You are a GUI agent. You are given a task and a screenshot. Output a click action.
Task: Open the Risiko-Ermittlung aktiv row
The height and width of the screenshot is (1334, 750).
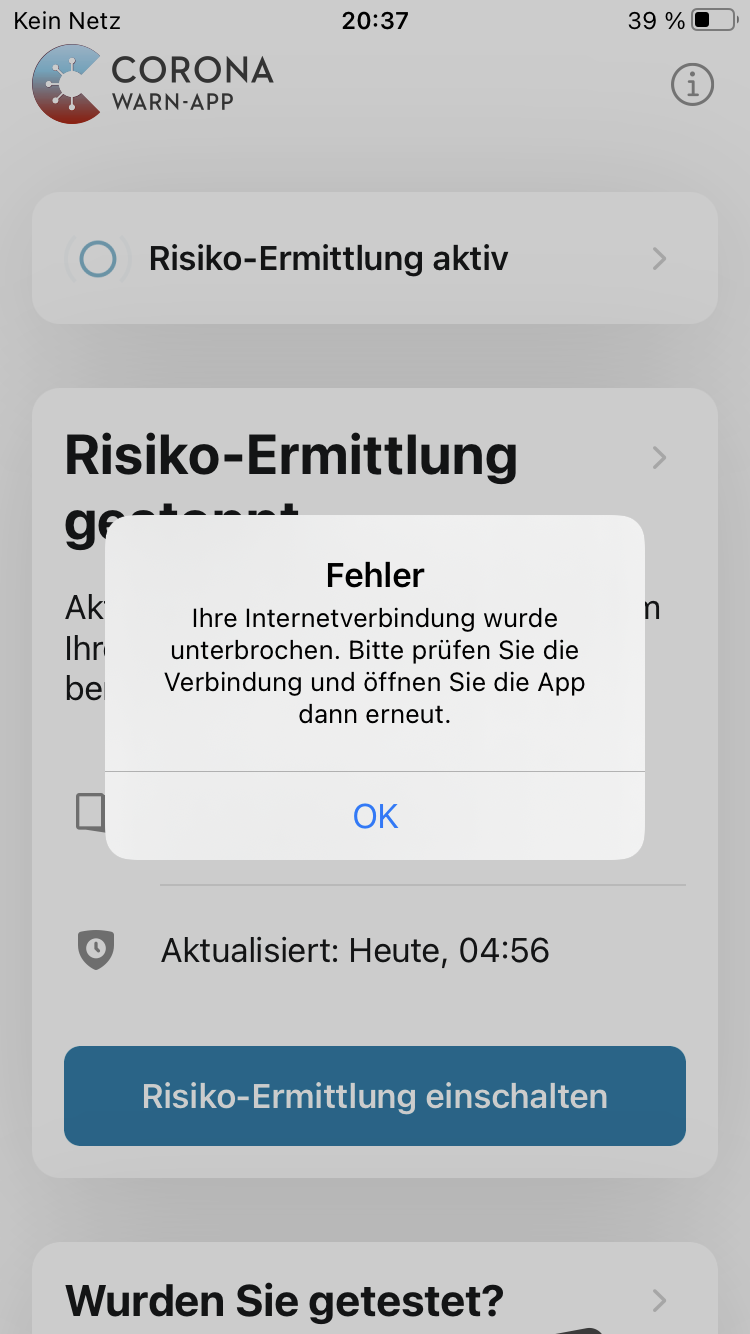click(375, 259)
